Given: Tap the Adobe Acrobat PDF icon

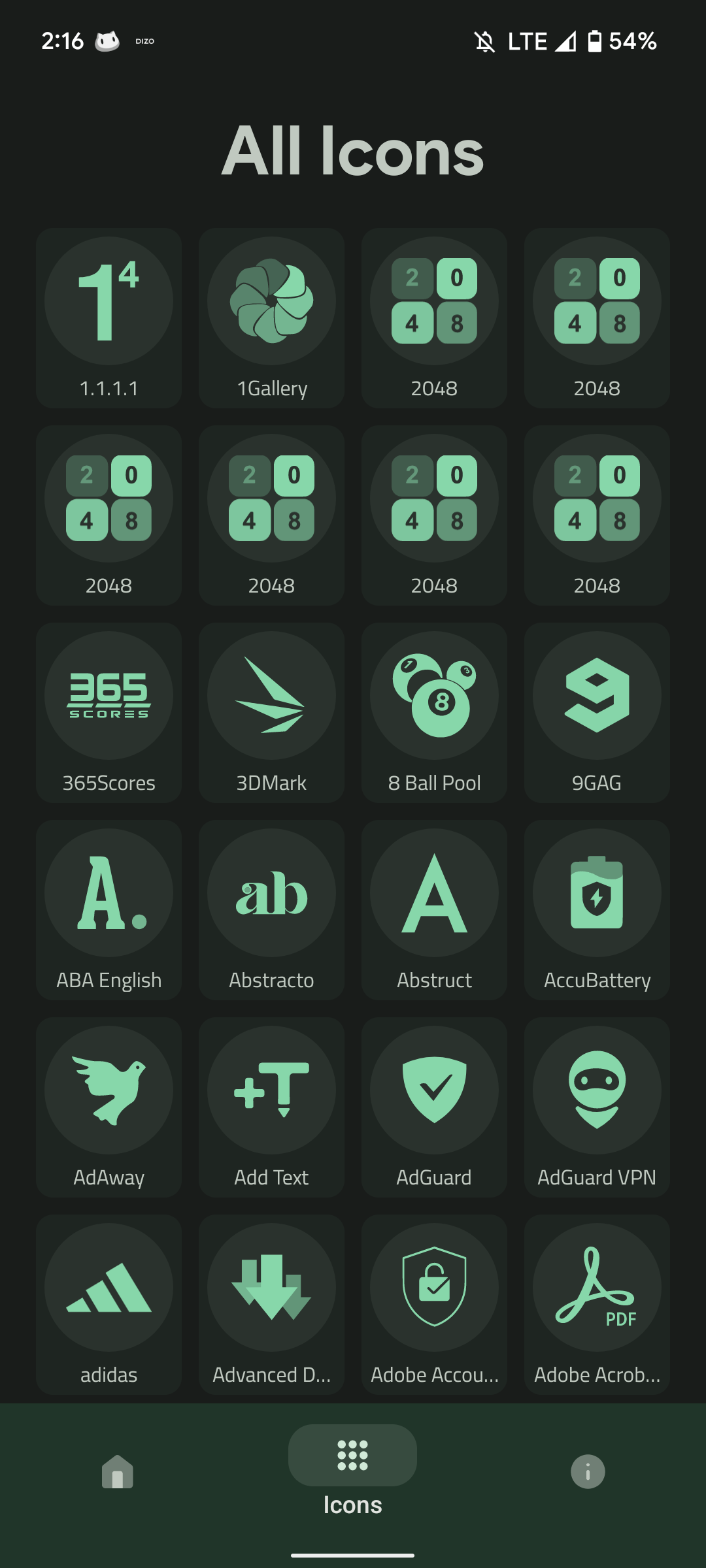Looking at the screenshot, I should click(x=597, y=1287).
